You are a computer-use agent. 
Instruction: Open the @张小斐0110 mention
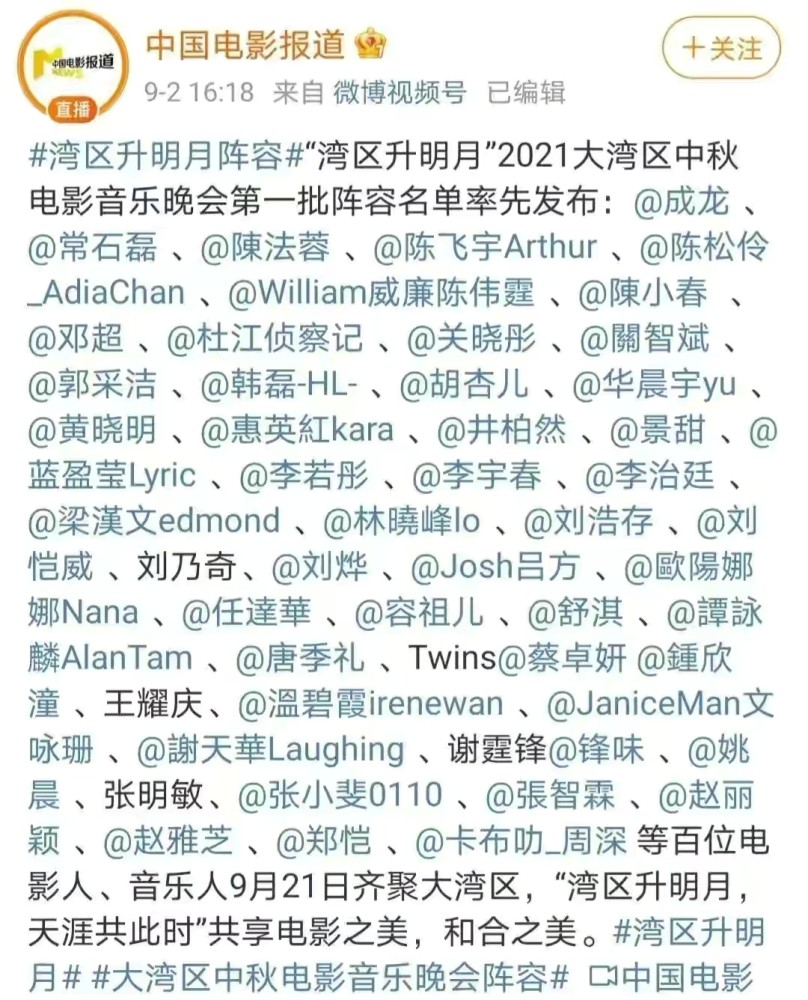340,795
